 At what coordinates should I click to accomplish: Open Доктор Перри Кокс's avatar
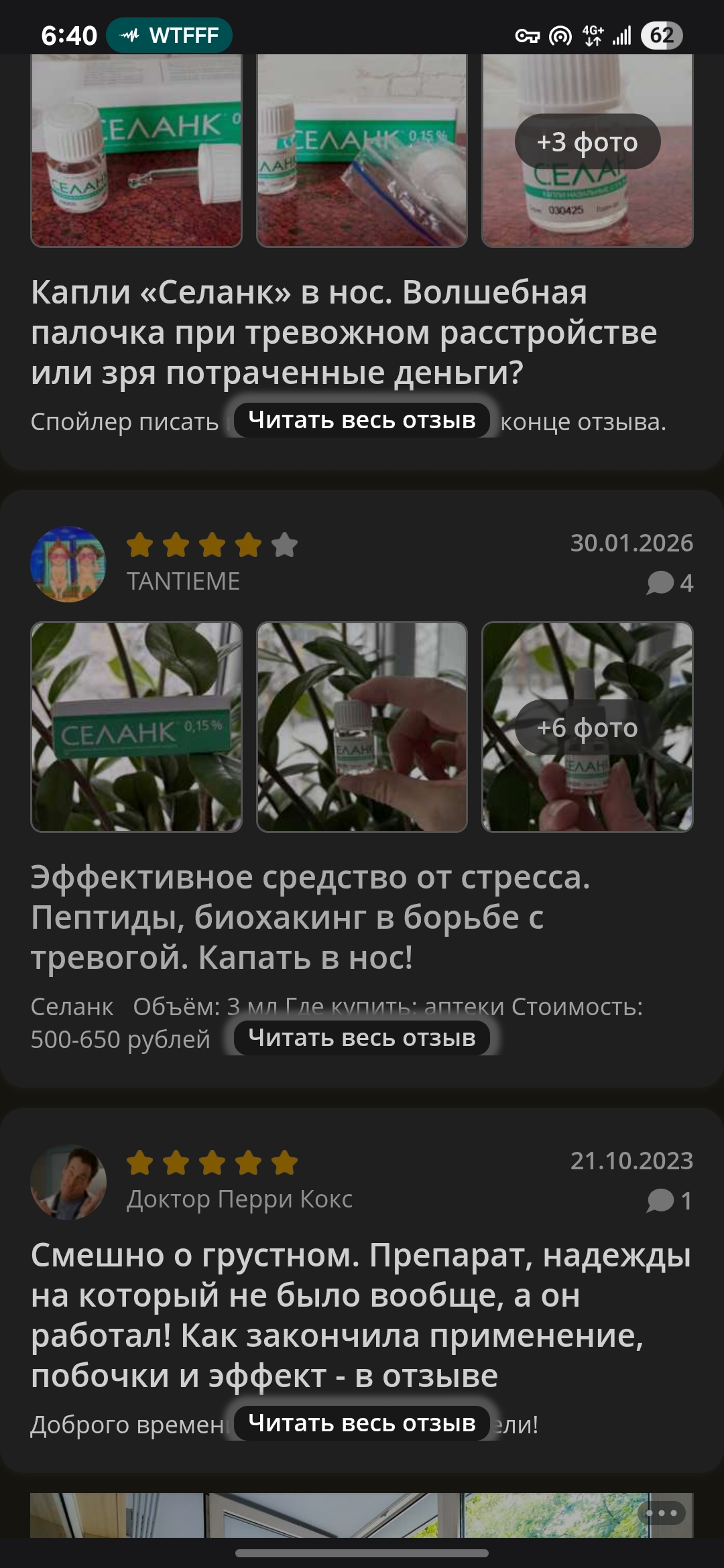[x=68, y=1182]
